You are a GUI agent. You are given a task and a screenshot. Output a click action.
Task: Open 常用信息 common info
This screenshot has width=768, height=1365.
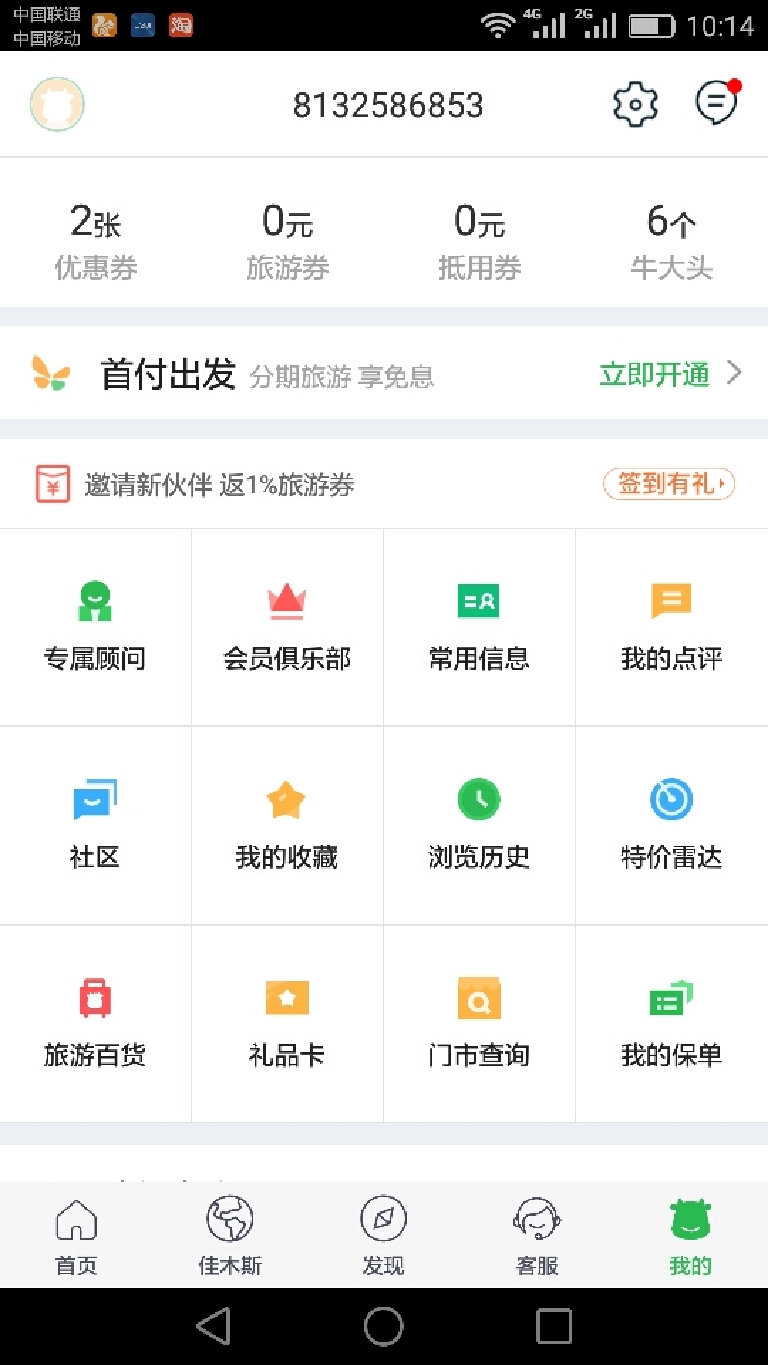coord(479,627)
